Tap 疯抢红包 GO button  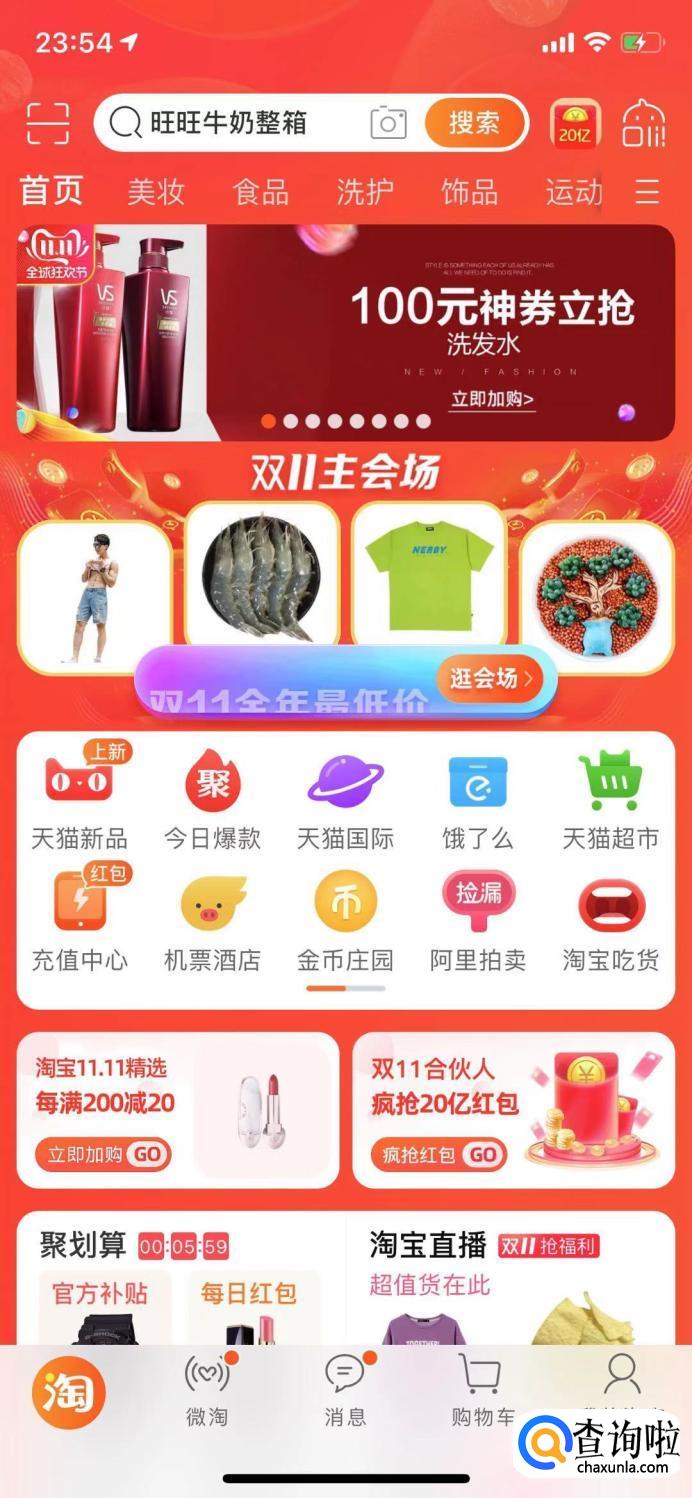[438, 1154]
